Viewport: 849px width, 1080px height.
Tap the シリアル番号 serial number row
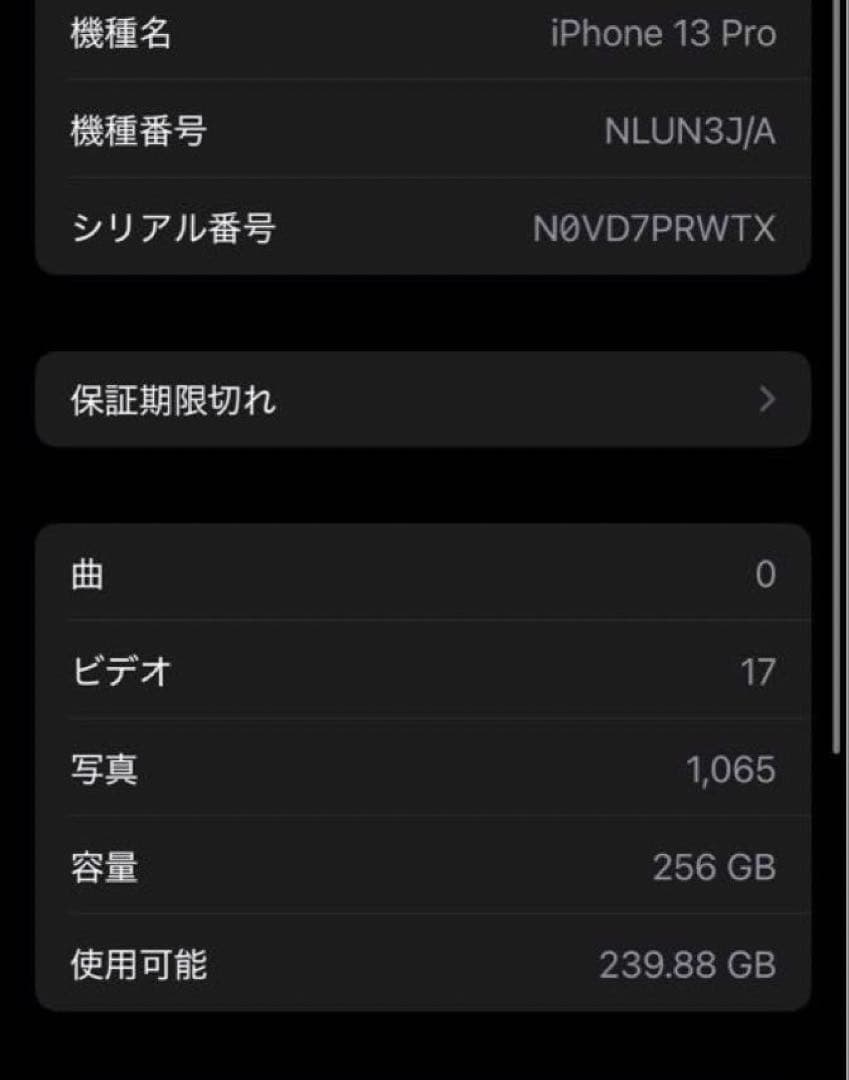(x=424, y=228)
